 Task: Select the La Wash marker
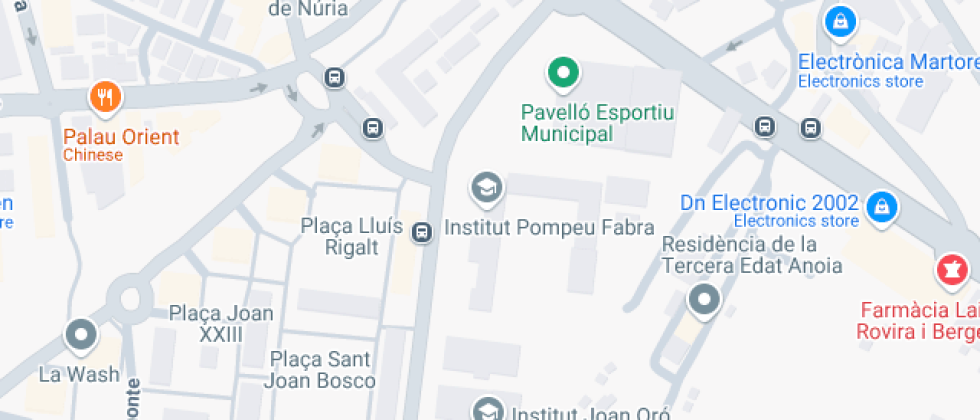(79, 335)
